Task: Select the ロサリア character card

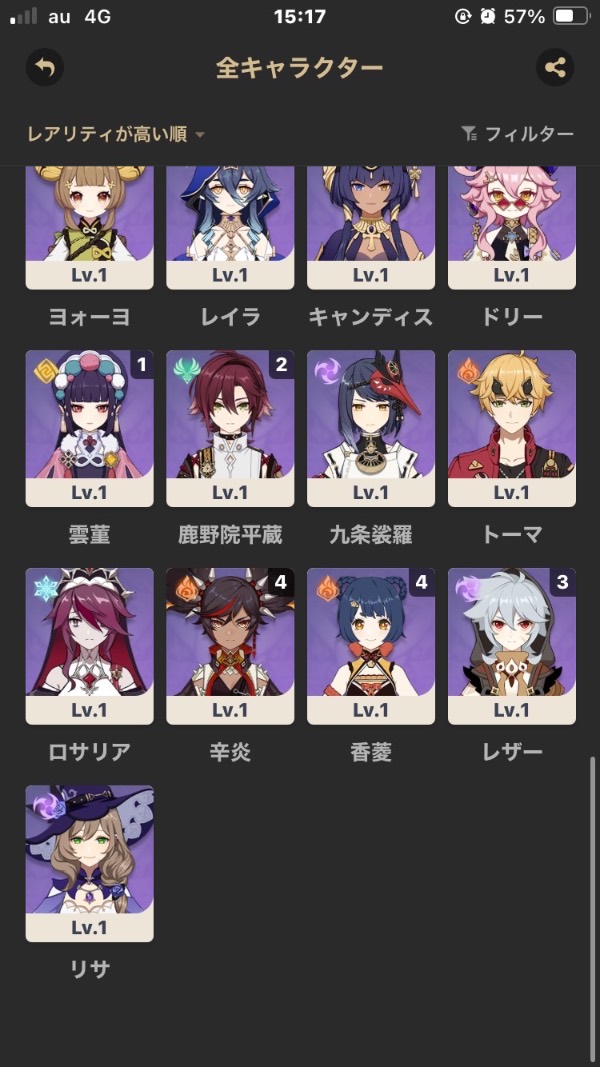Action: 89,646
